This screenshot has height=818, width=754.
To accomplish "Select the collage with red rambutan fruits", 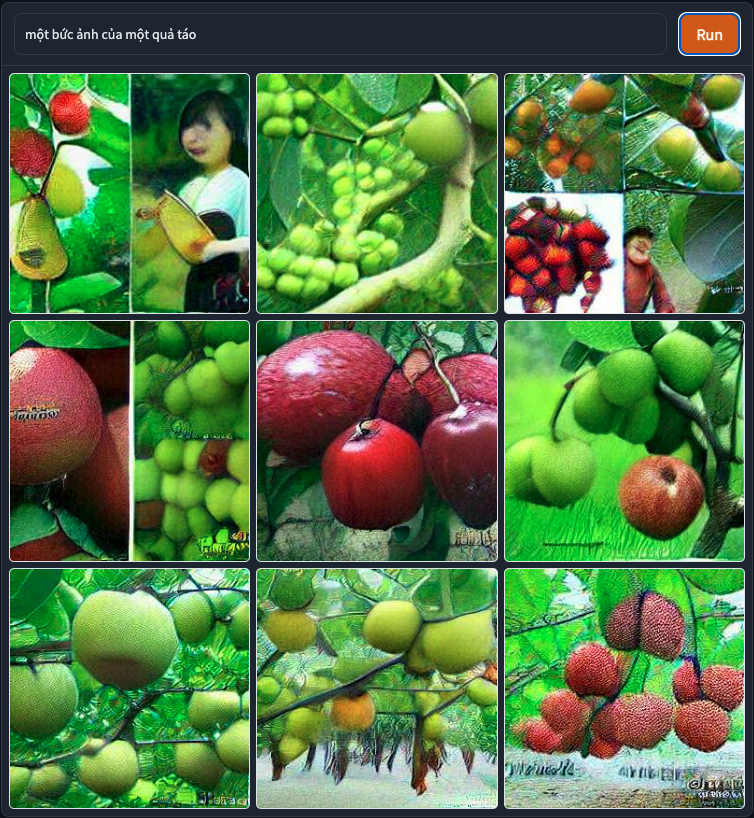I will pyautogui.click(x=624, y=193).
